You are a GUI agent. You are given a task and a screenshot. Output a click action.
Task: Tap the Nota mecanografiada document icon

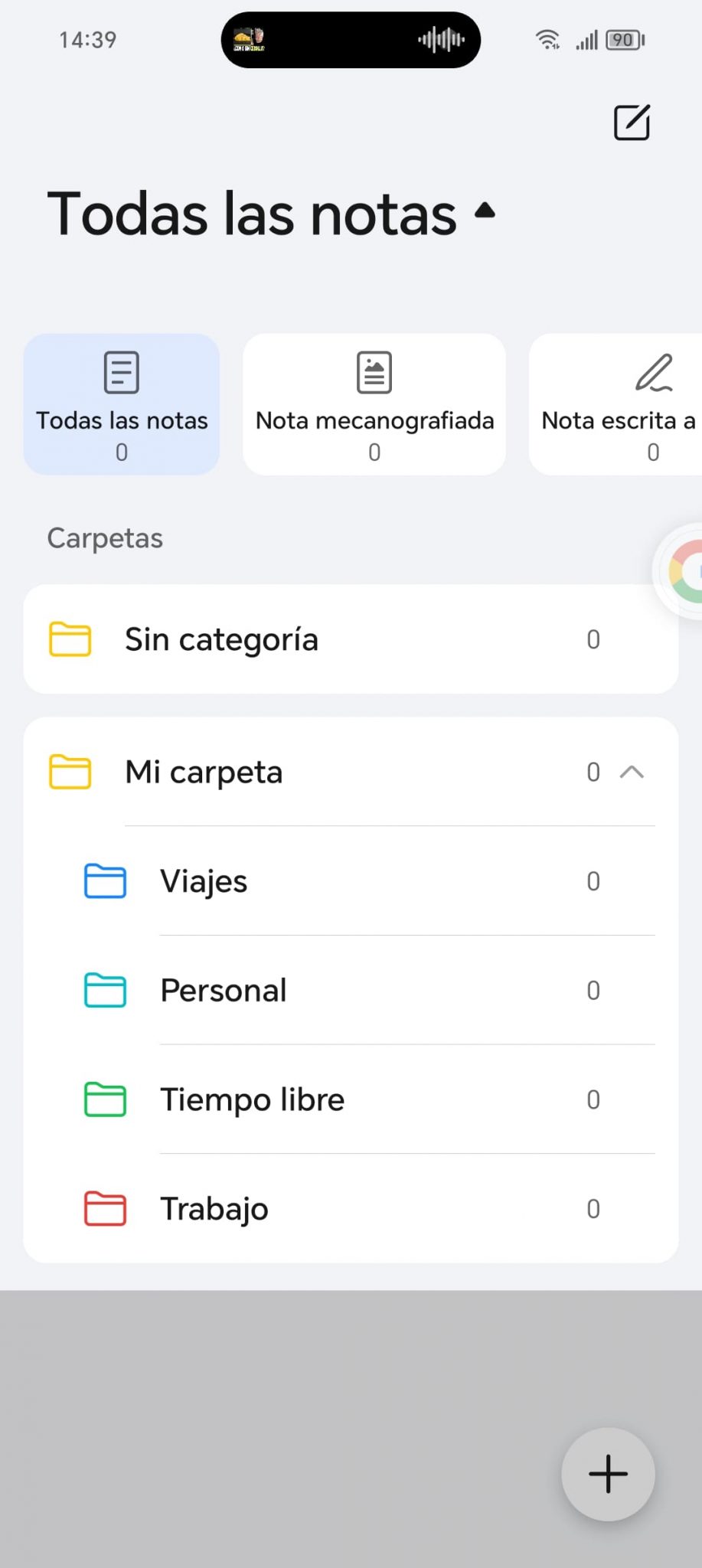(374, 372)
